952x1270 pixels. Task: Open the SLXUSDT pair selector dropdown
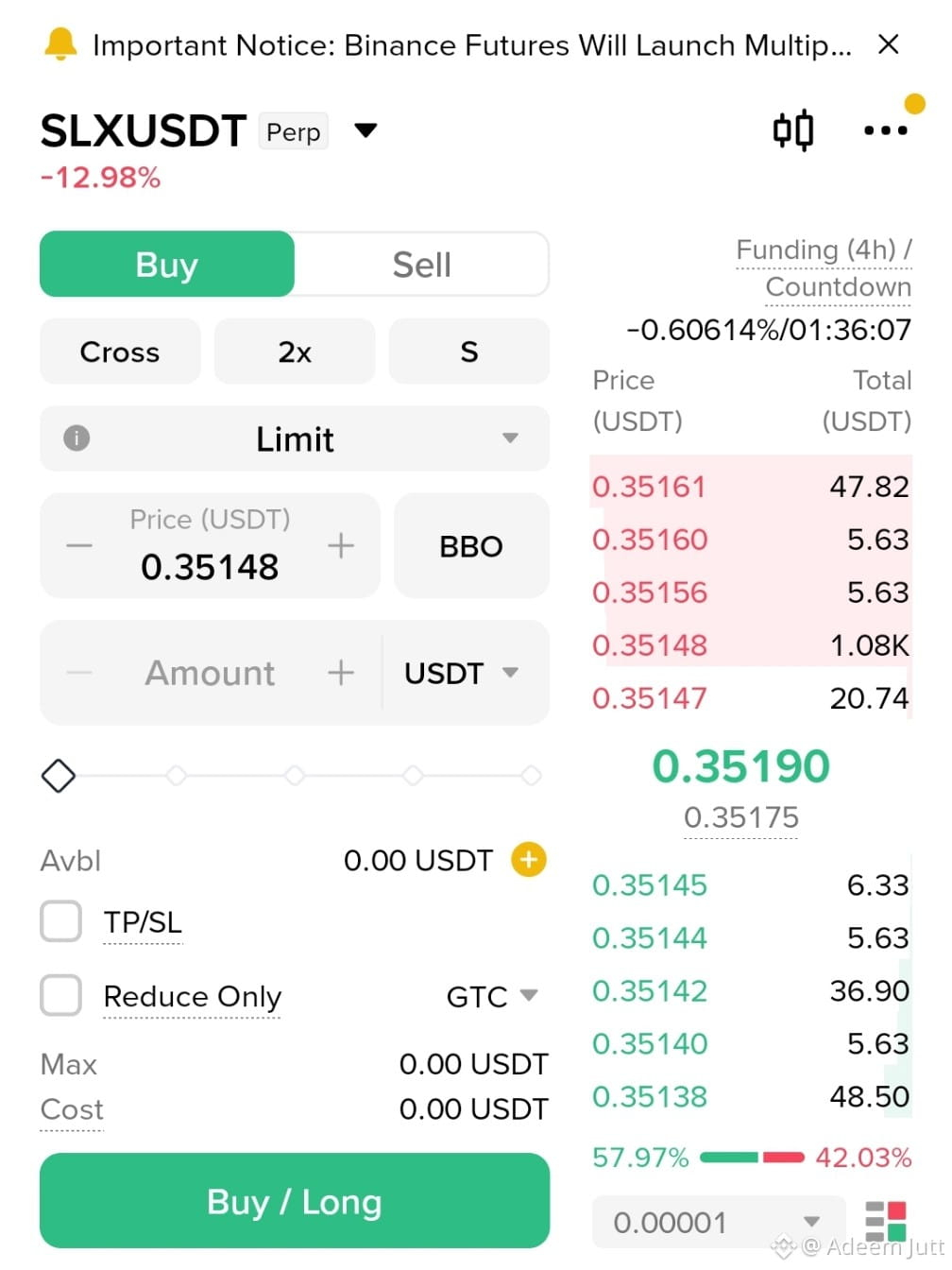pyautogui.click(x=365, y=130)
